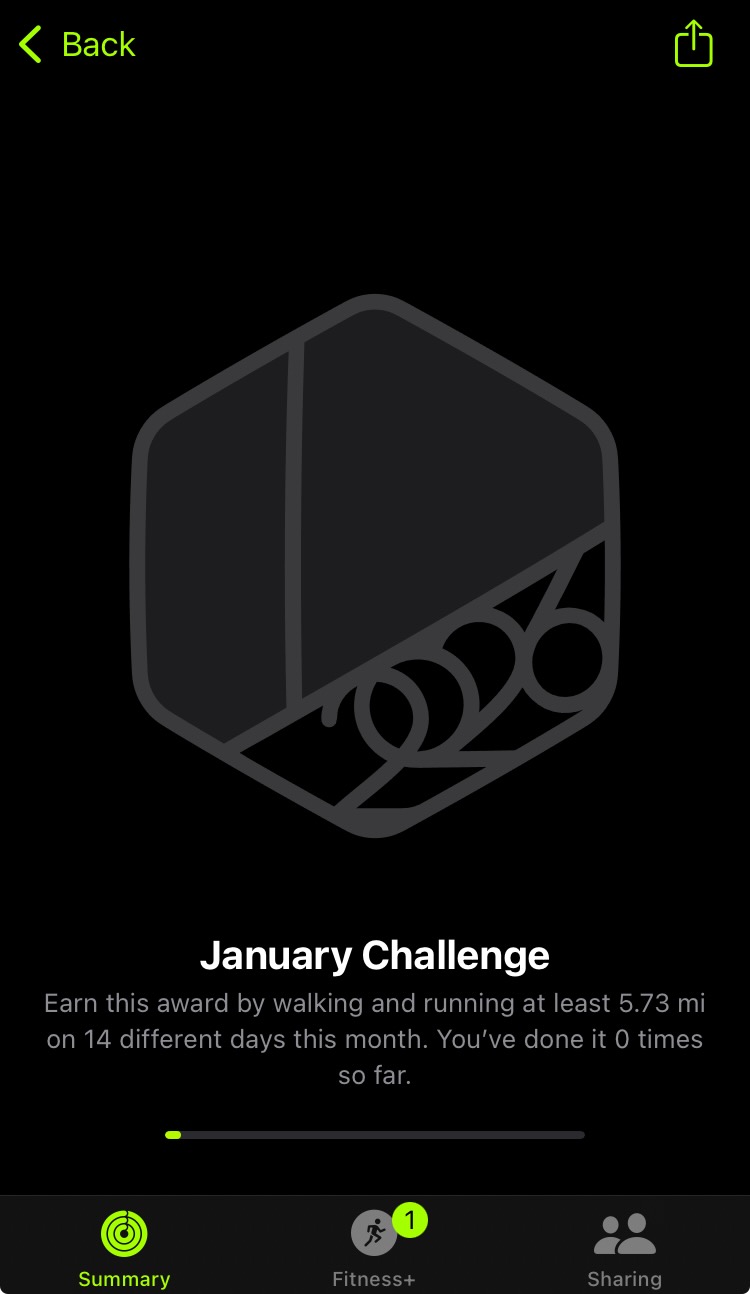Tap the Fitness+ runner icon
750x1294 pixels.
375,1233
